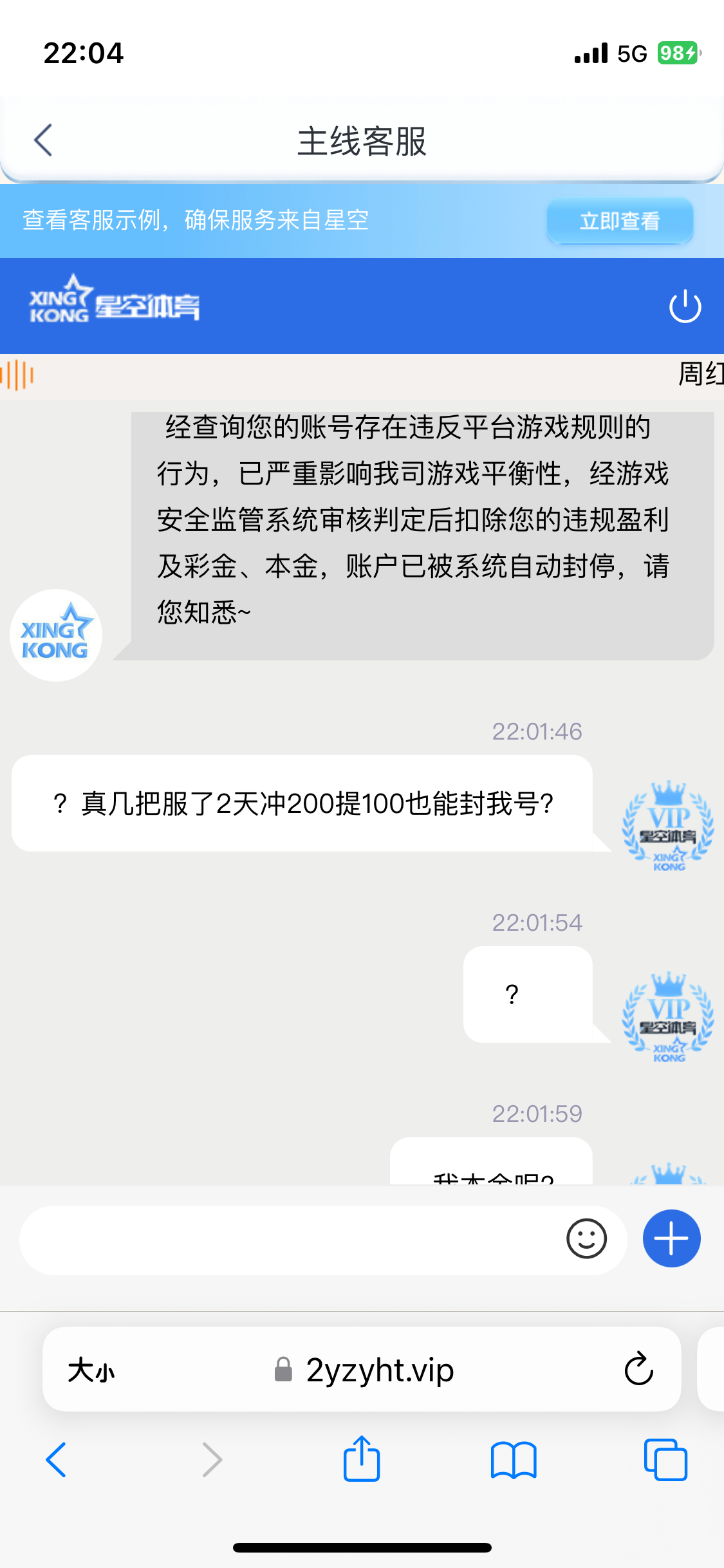This screenshot has height=1568, width=724.
Task: Show open Safari tabs
Action: tap(665, 1459)
